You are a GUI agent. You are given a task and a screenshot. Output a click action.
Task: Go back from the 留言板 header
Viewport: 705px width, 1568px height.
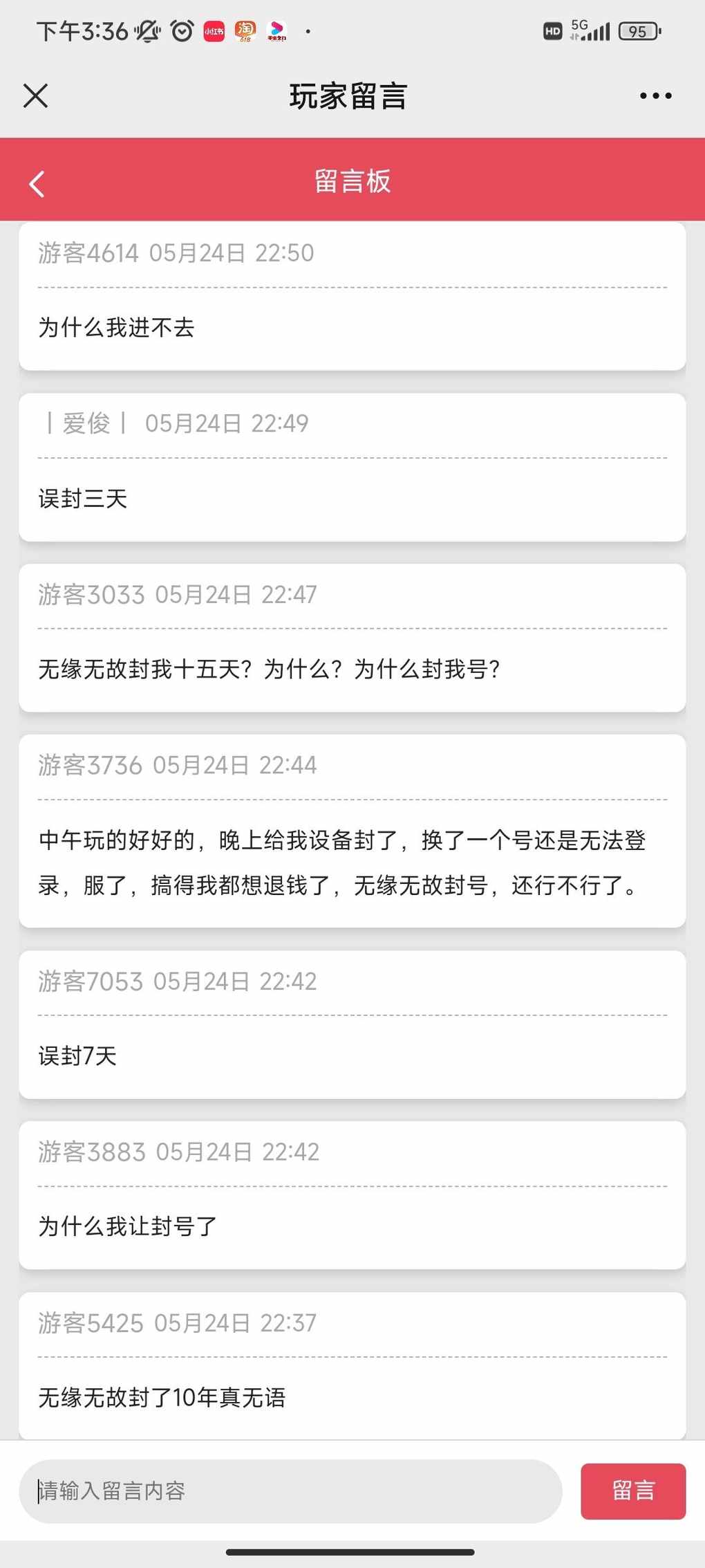click(x=37, y=184)
